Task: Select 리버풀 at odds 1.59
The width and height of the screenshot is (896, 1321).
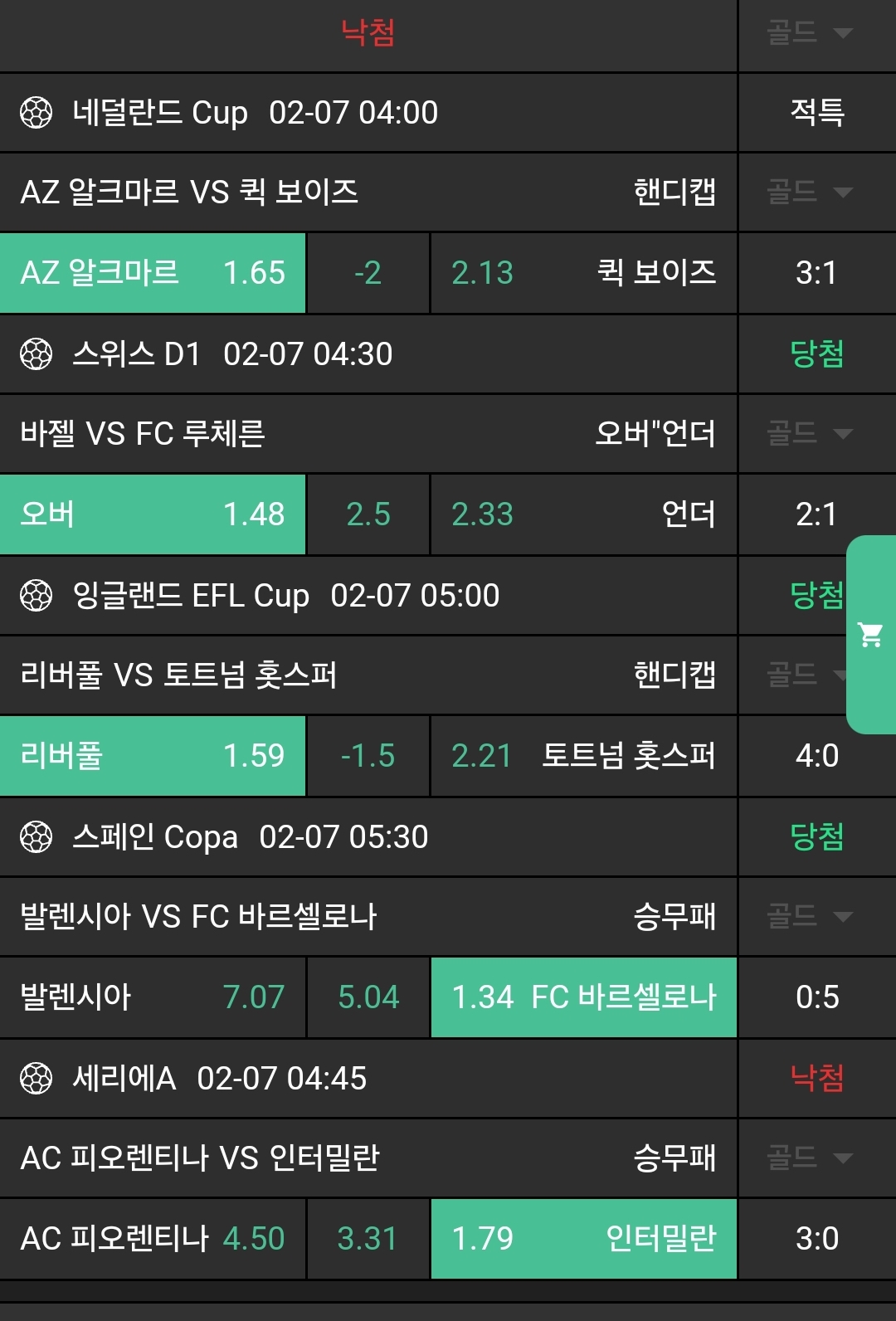Action: click(153, 756)
